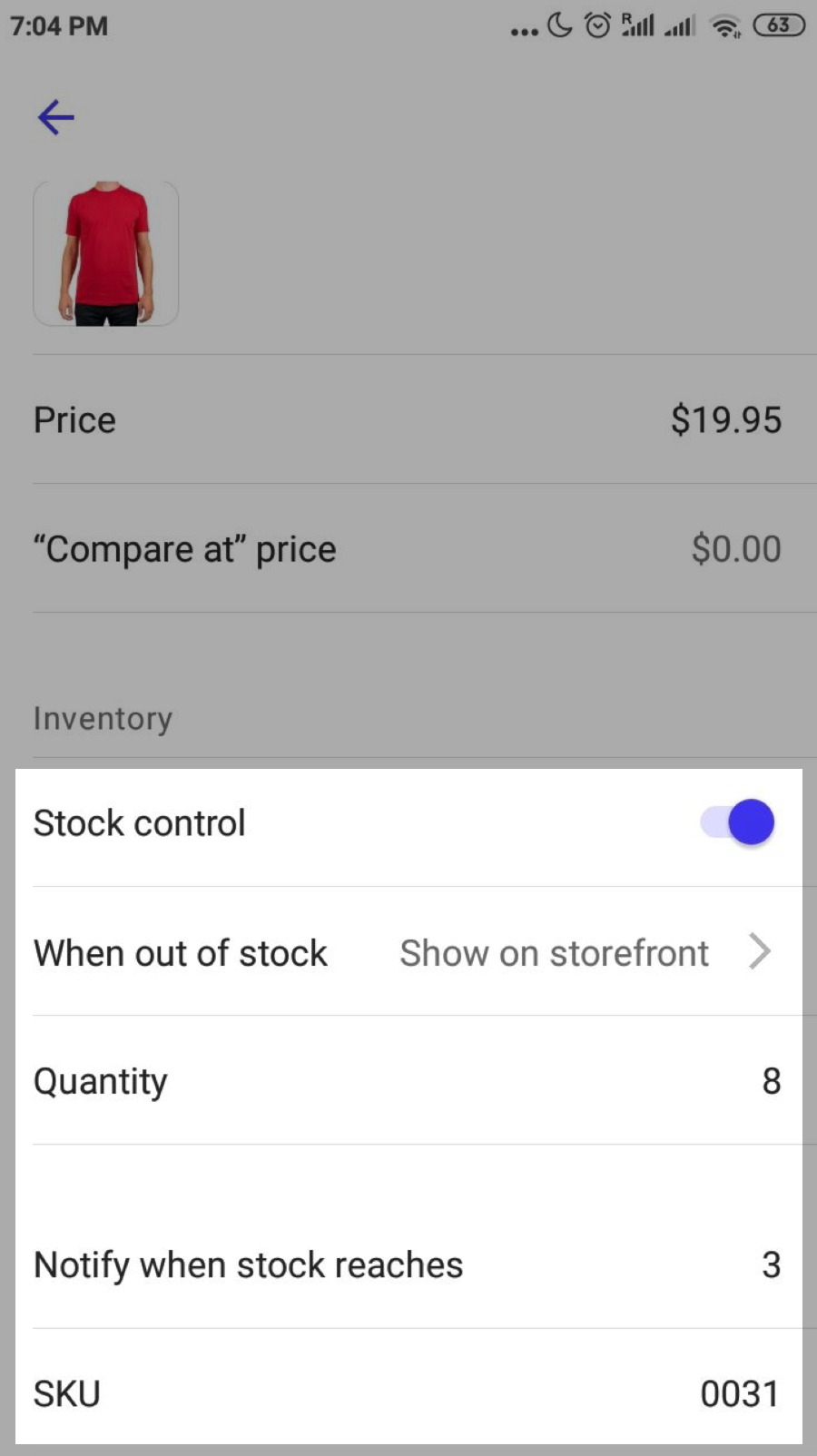Click the three-dots notification indicator
817x1456 pixels.
524,30
